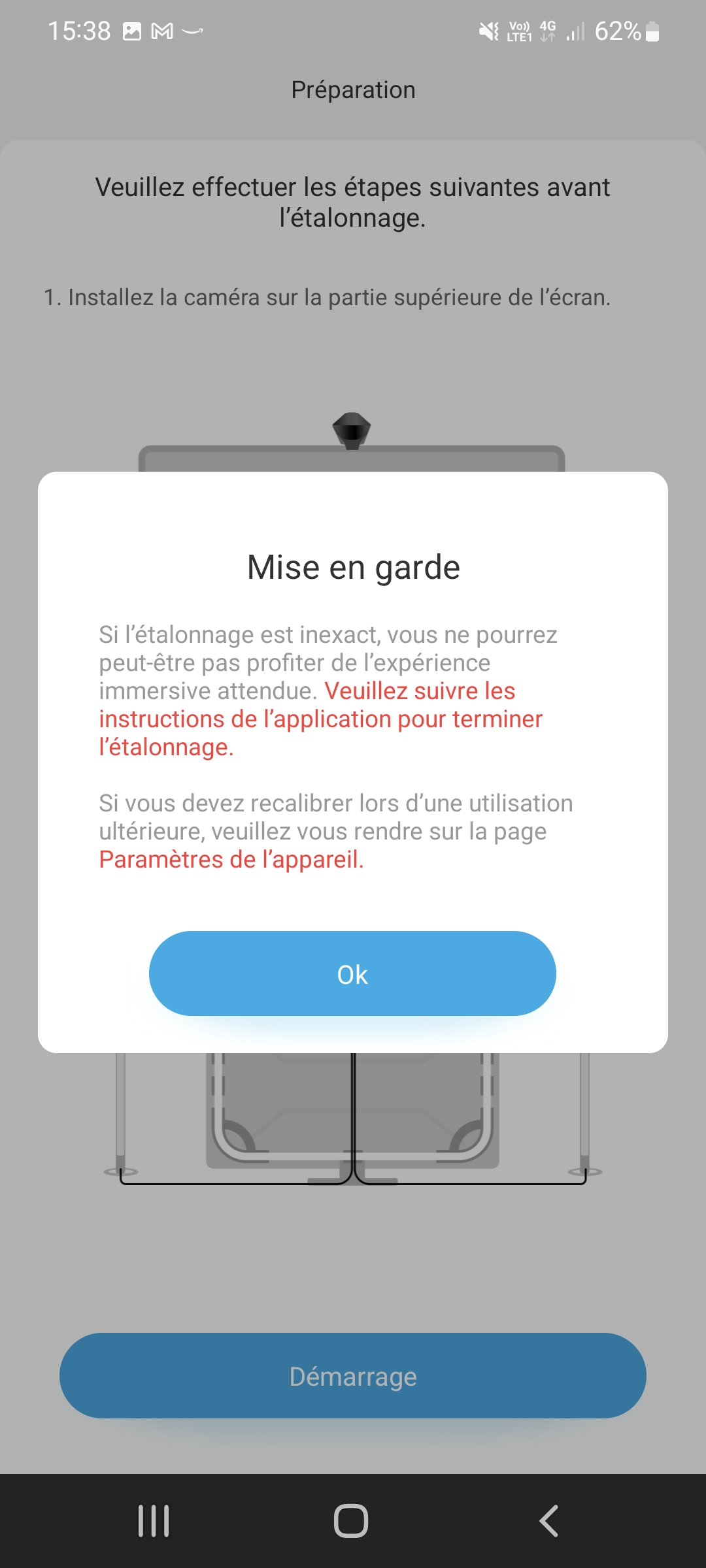Go to the phone's home screen
Screen dimensions: 706x1568
(351, 1521)
